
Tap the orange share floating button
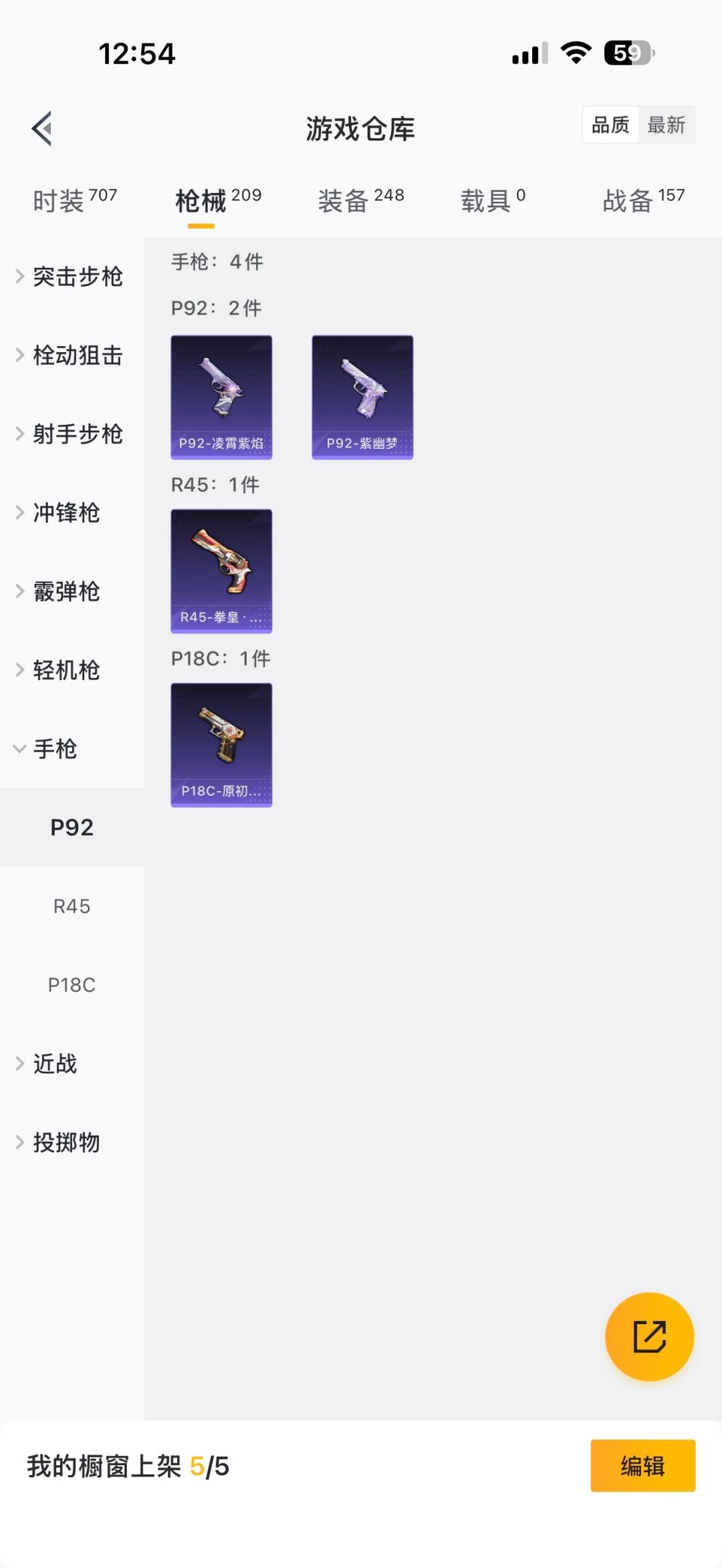click(x=649, y=1336)
